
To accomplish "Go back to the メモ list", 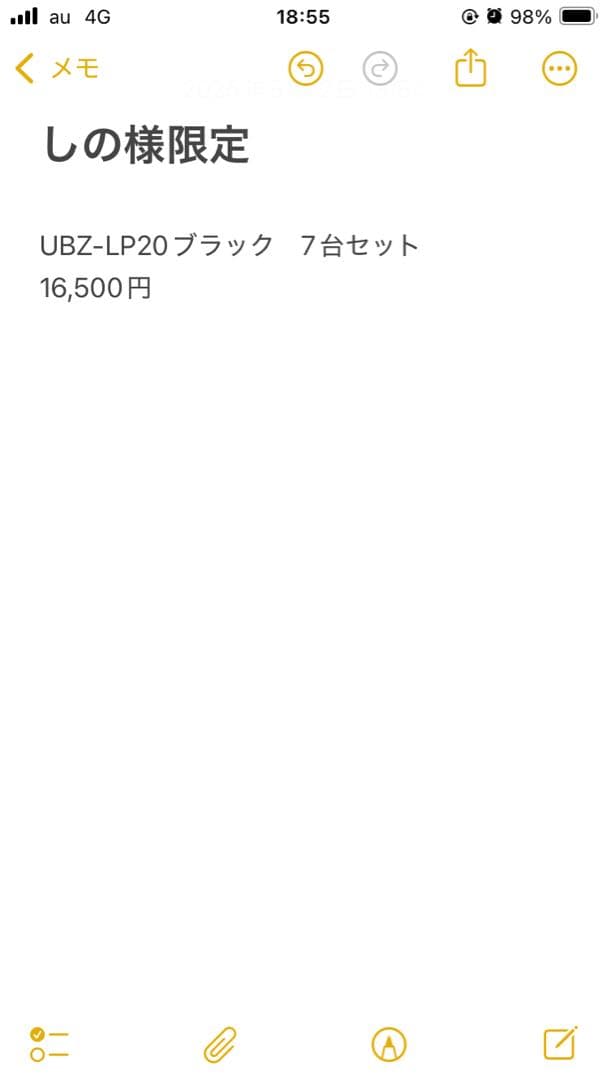I will pyautogui.click(x=57, y=68).
